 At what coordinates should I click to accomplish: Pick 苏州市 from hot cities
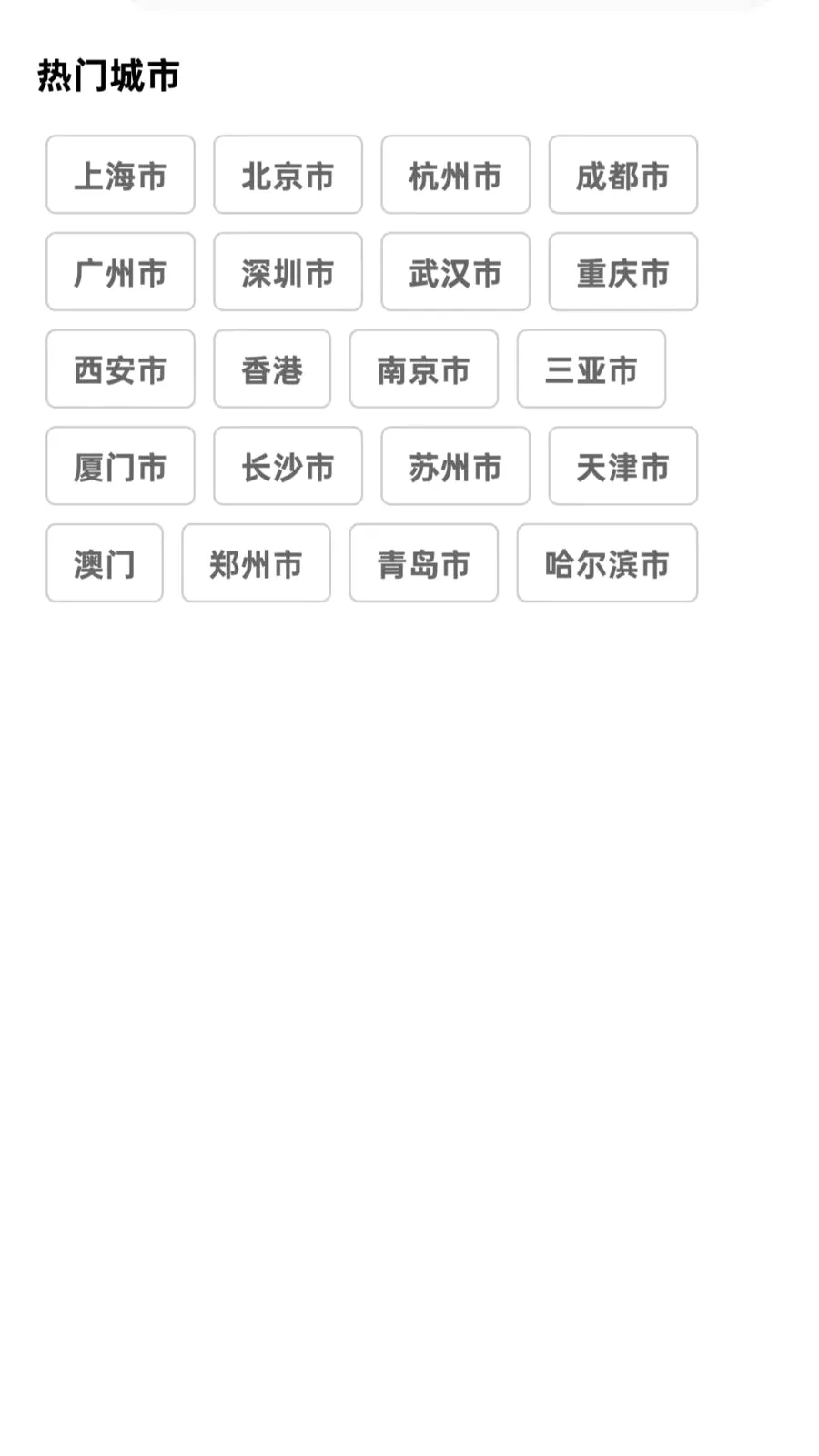click(455, 466)
